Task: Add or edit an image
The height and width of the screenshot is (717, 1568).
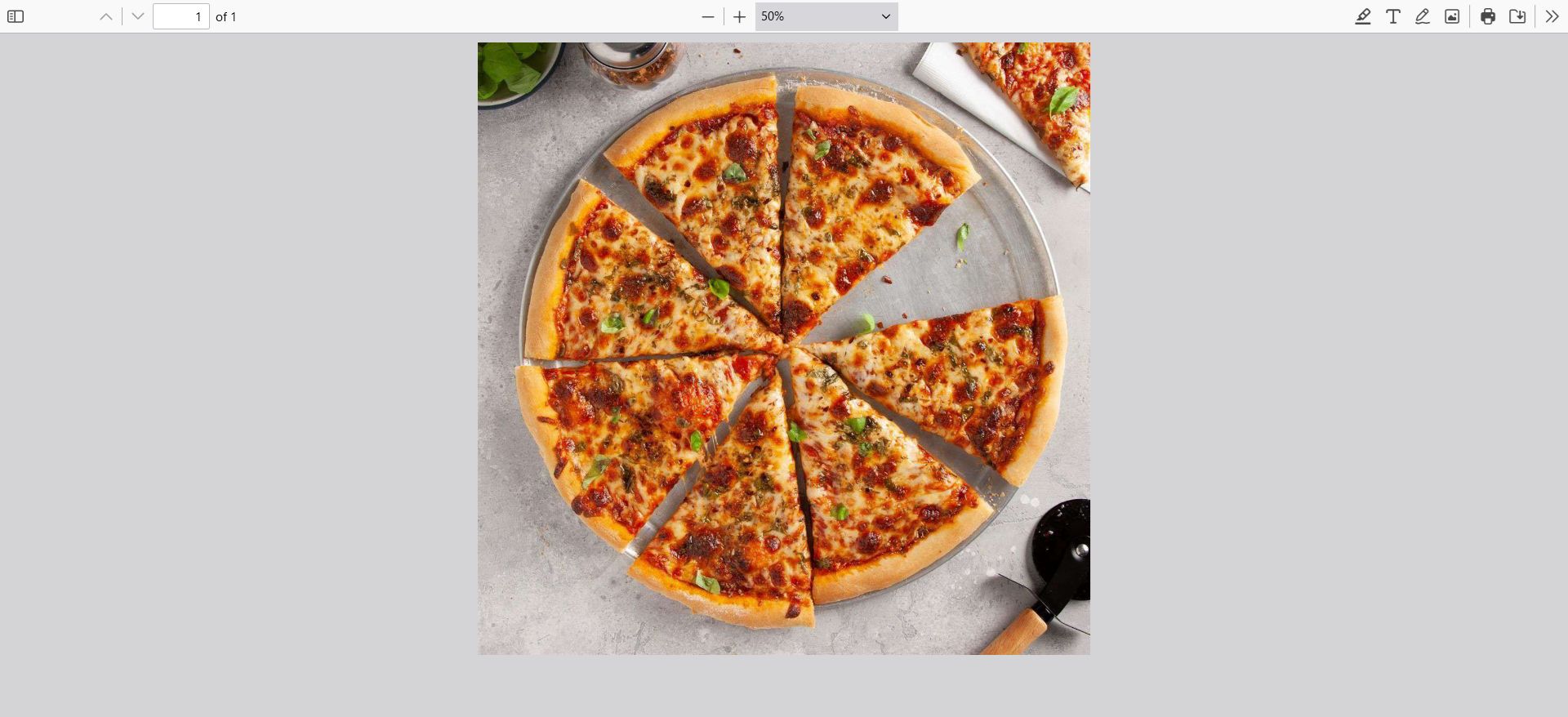Action: pyautogui.click(x=1452, y=16)
